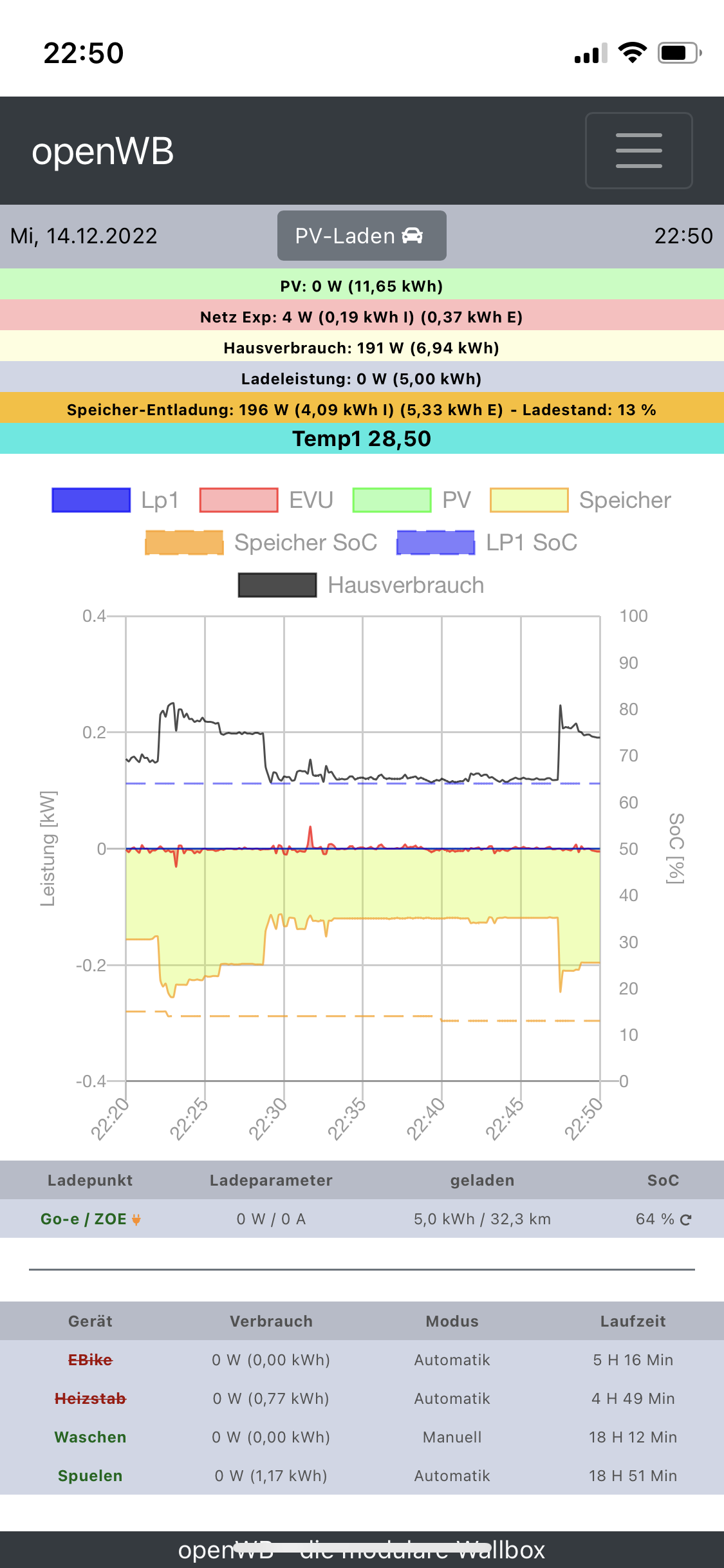This screenshot has width=724, height=1568.
Task: Toggle the Speicher legend entry
Action: coord(580,500)
